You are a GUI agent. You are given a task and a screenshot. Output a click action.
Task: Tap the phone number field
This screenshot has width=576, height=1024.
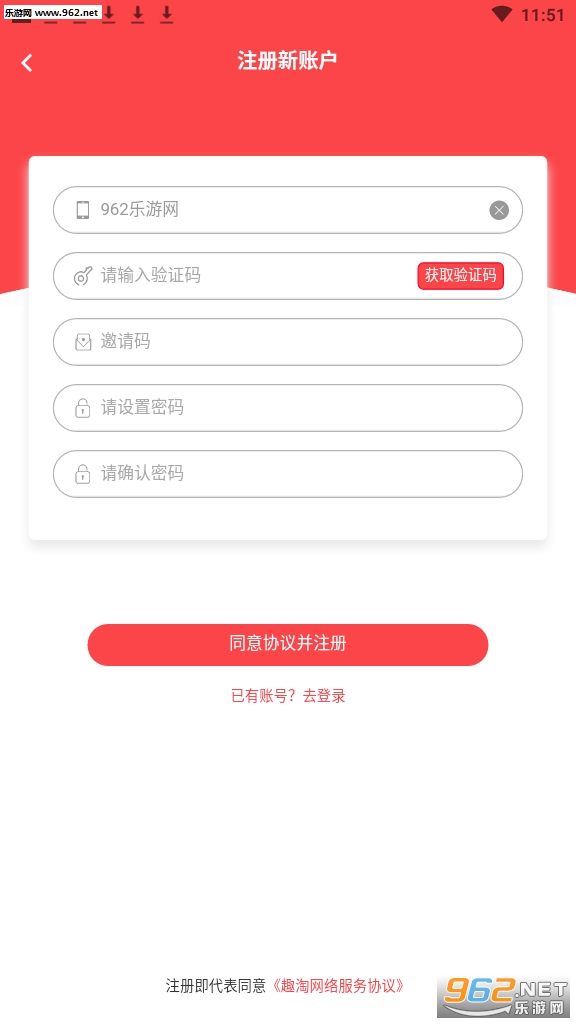click(287, 210)
